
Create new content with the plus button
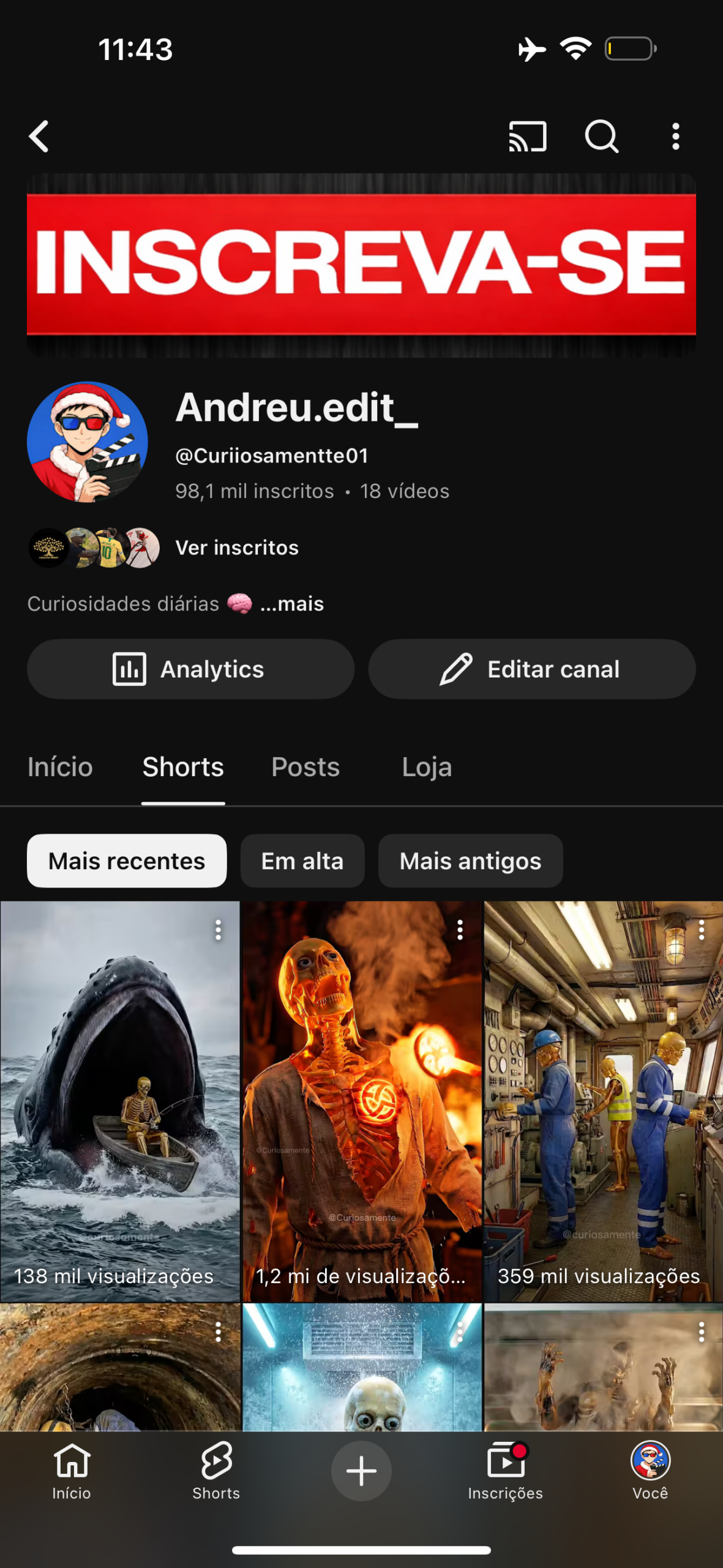pyautogui.click(x=361, y=1470)
